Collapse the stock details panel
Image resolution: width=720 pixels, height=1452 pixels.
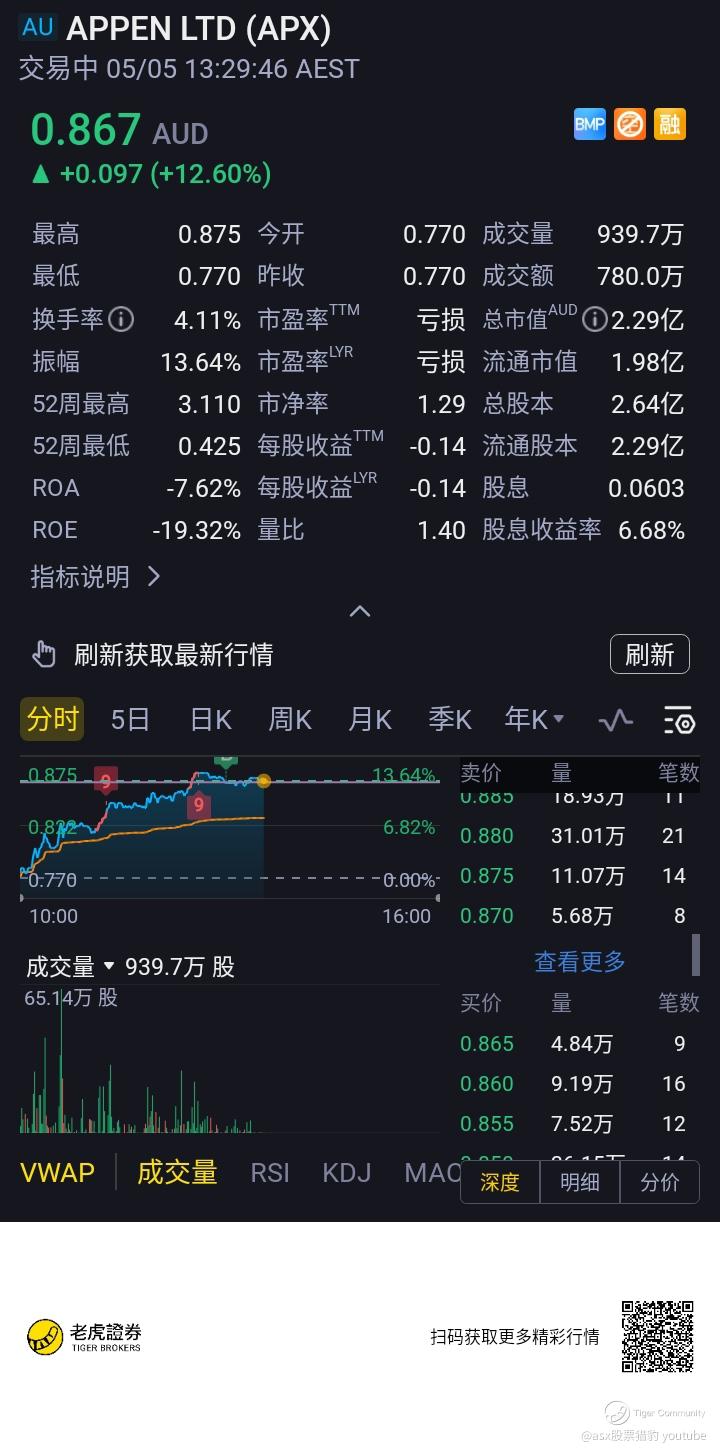point(360,611)
